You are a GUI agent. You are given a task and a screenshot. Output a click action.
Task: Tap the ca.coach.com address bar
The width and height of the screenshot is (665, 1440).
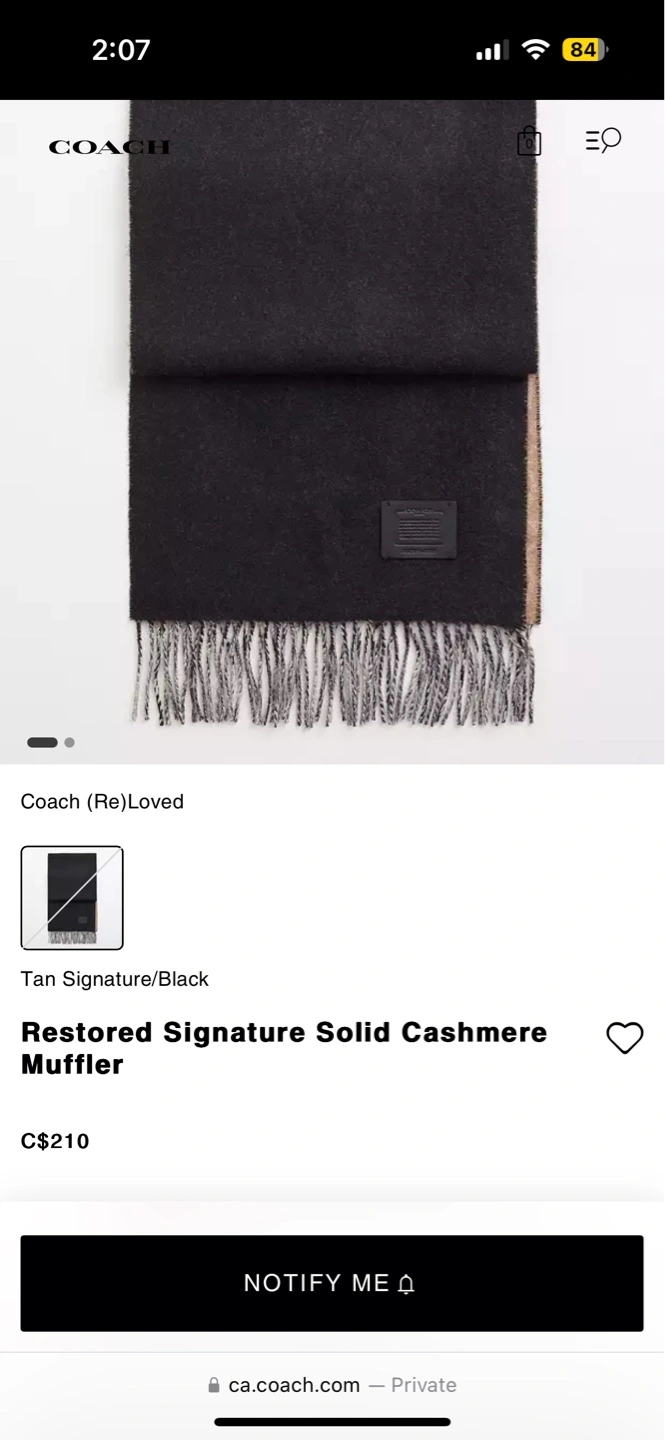coord(332,1385)
